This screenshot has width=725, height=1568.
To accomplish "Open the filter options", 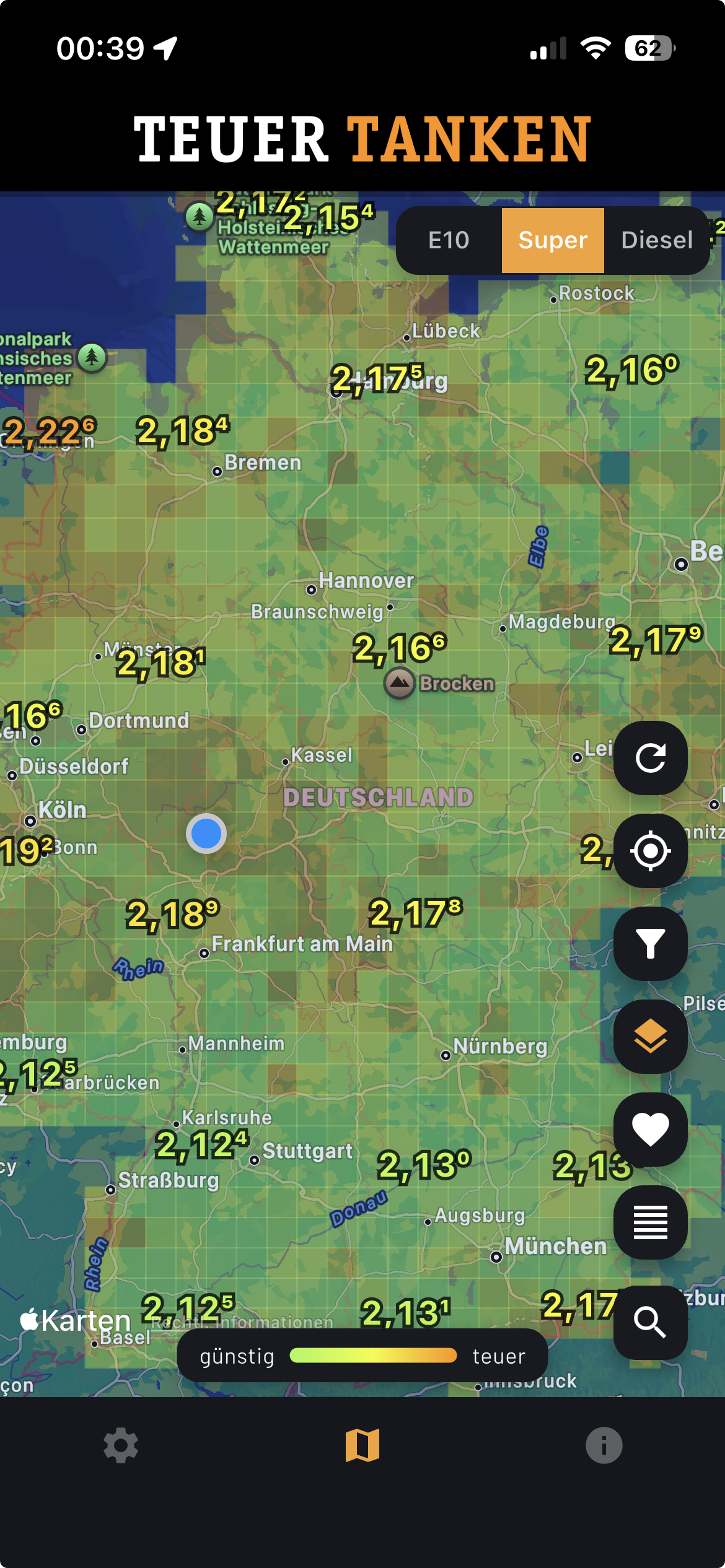I will [x=650, y=944].
